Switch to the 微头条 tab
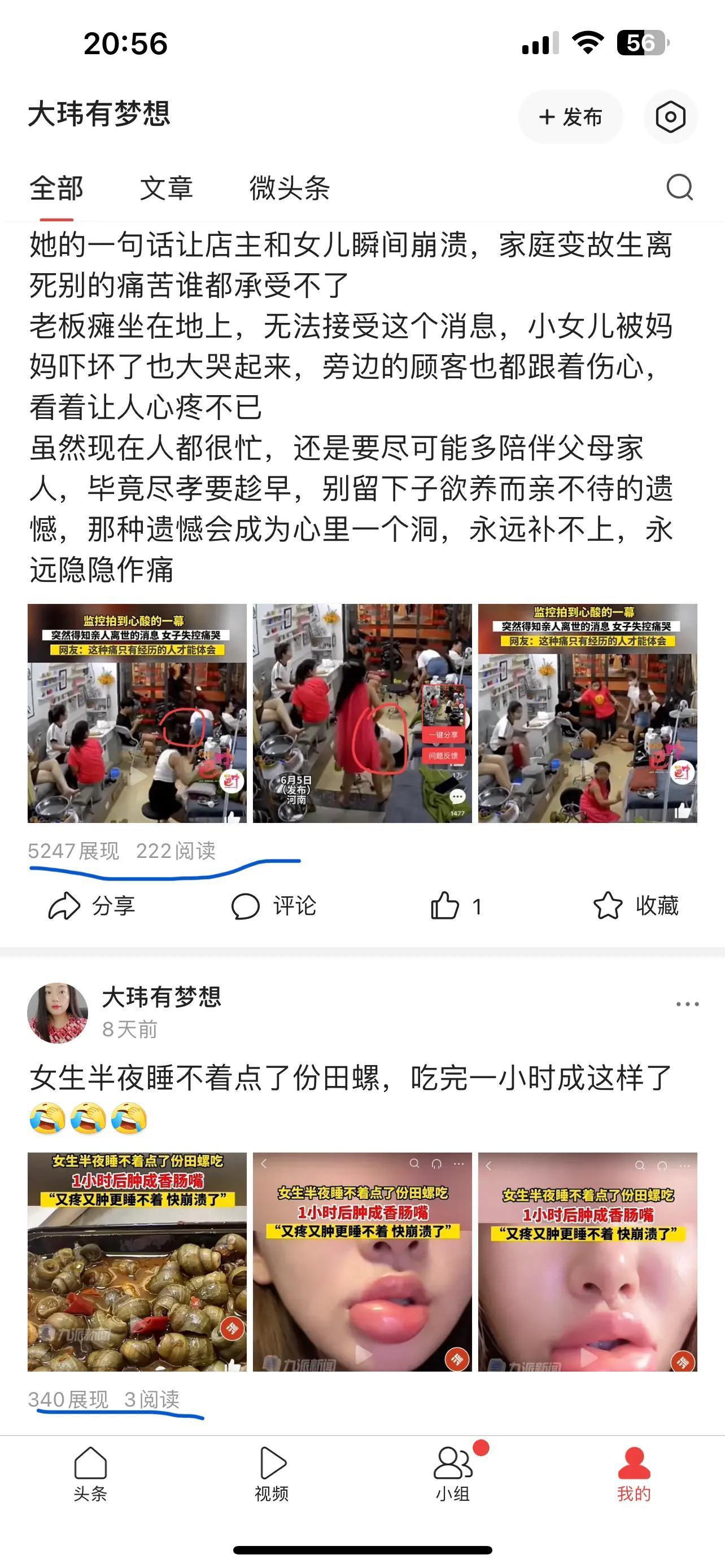 pyautogui.click(x=290, y=188)
